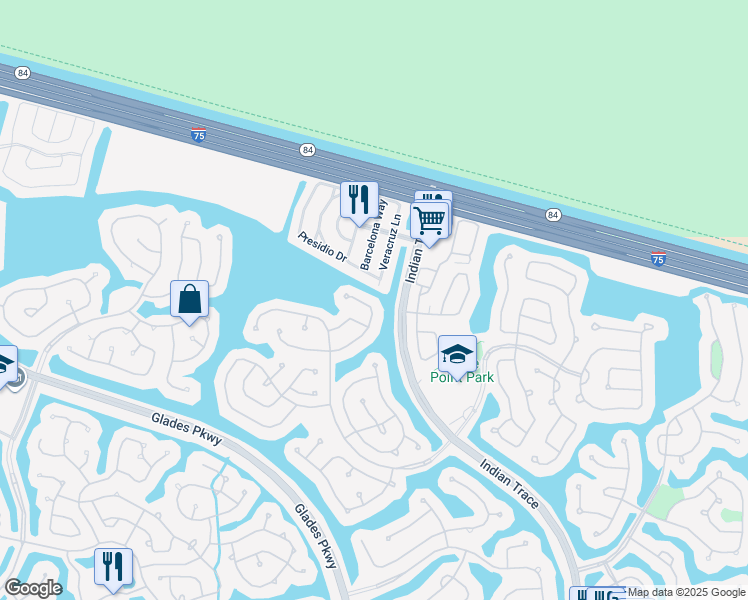Image resolution: width=748 pixels, height=600 pixels.
Task: Open the school marker at Point Park
Action: (x=457, y=354)
